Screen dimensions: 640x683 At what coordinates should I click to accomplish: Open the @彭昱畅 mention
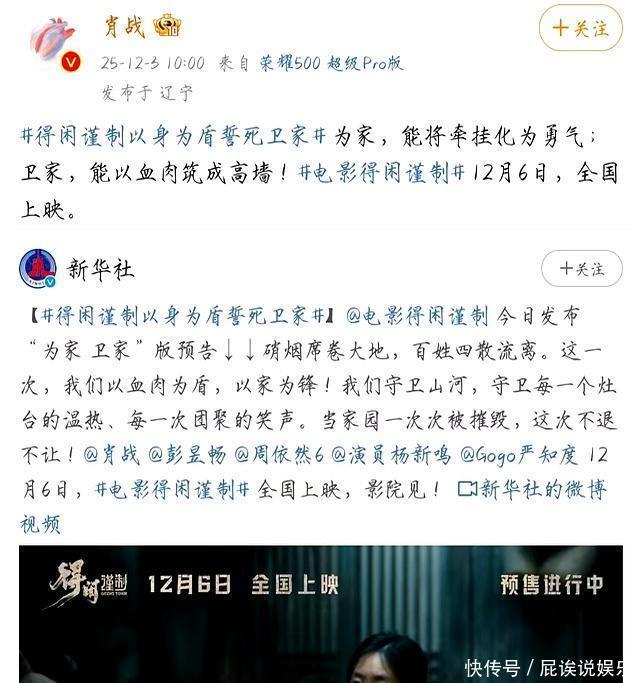click(188, 454)
